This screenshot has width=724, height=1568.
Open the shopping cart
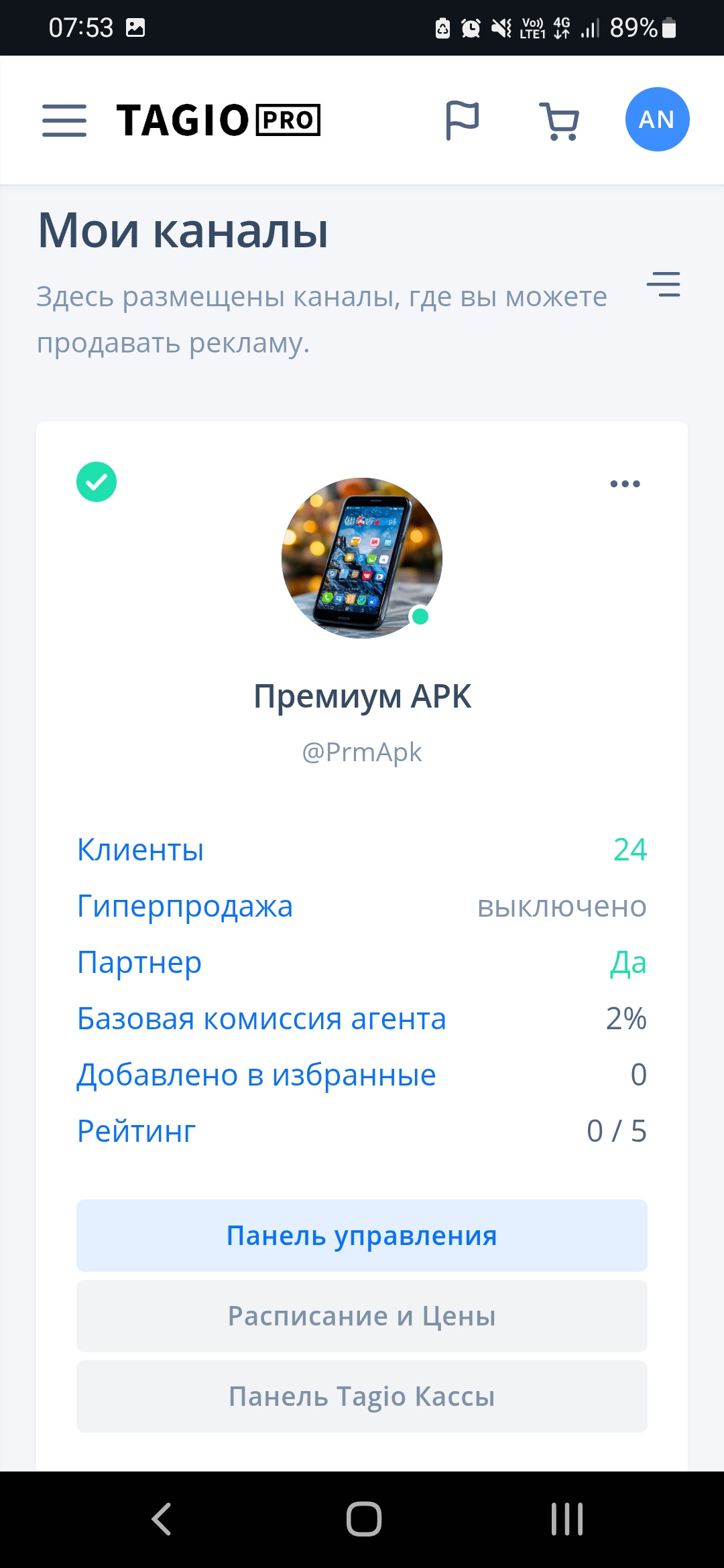tap(560, 121)
